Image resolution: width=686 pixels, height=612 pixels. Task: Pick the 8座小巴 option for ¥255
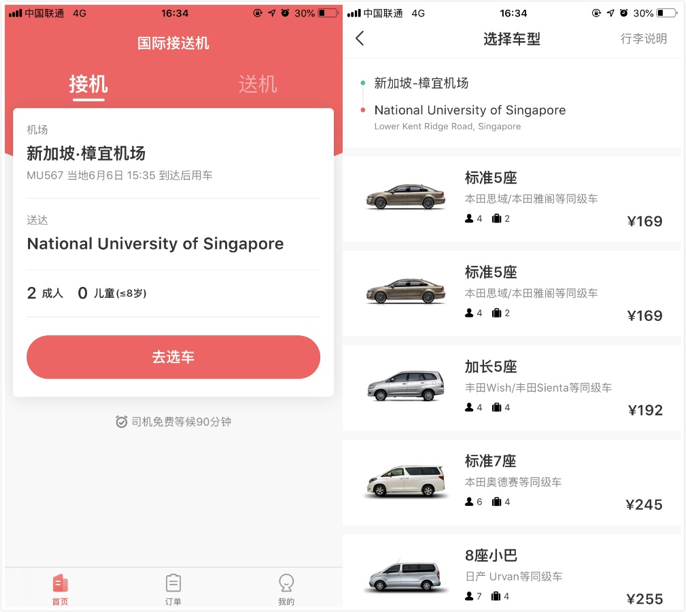coord(511,575)
